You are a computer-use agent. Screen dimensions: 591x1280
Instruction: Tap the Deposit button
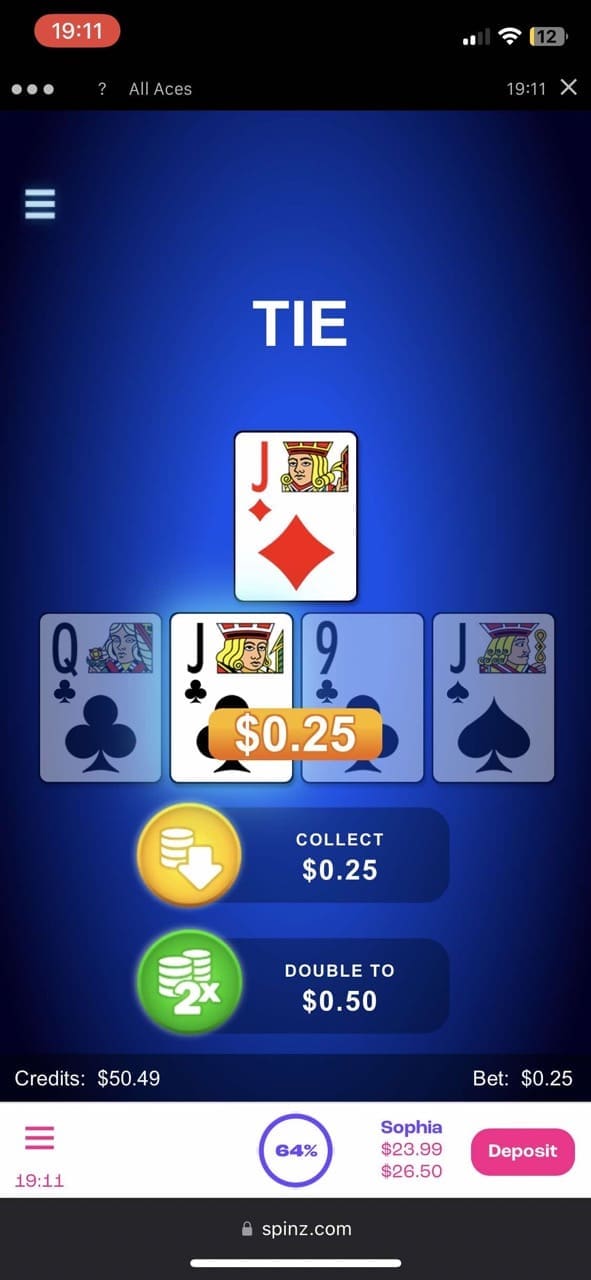pos(523,1151)
